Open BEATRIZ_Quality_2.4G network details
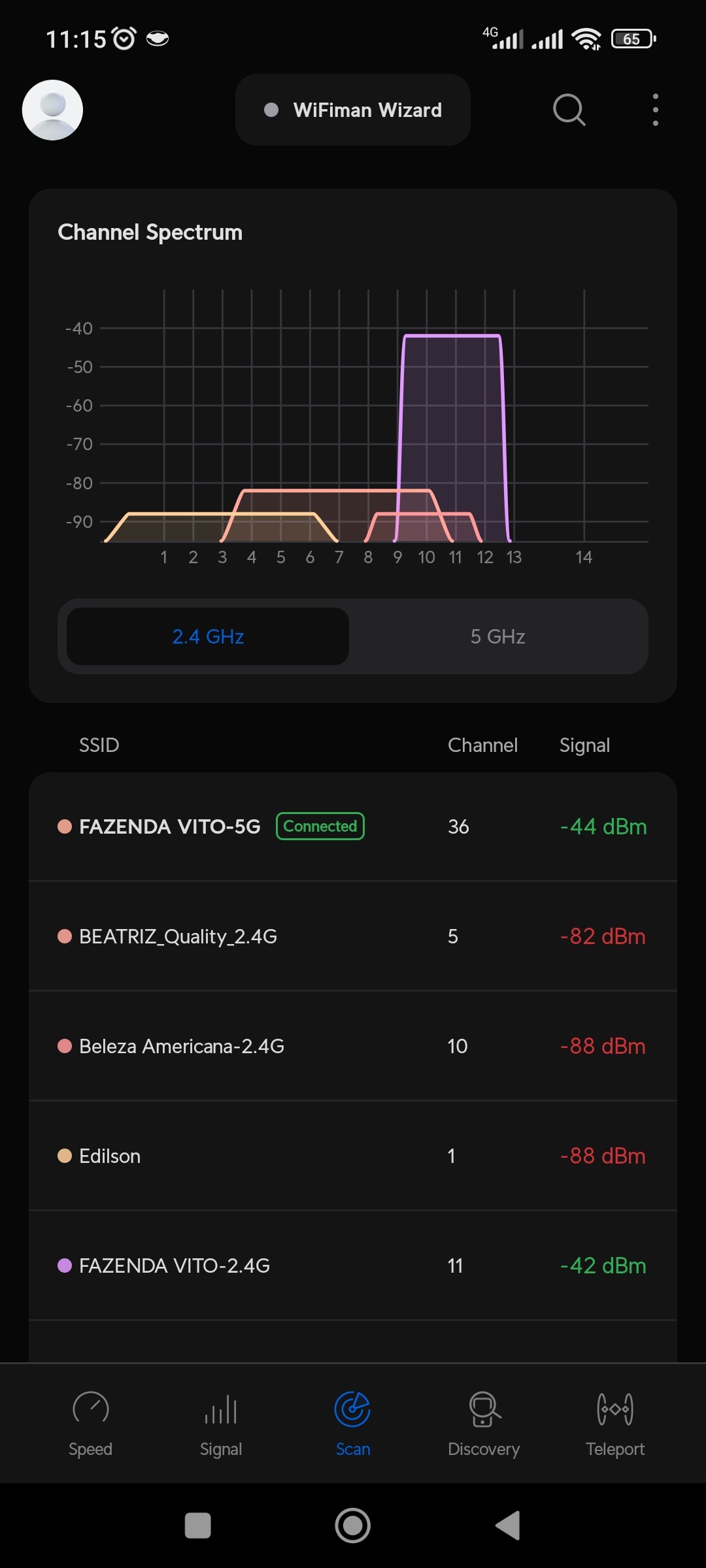This screenshot has width=706, height=1568. [x=353, y=936]
